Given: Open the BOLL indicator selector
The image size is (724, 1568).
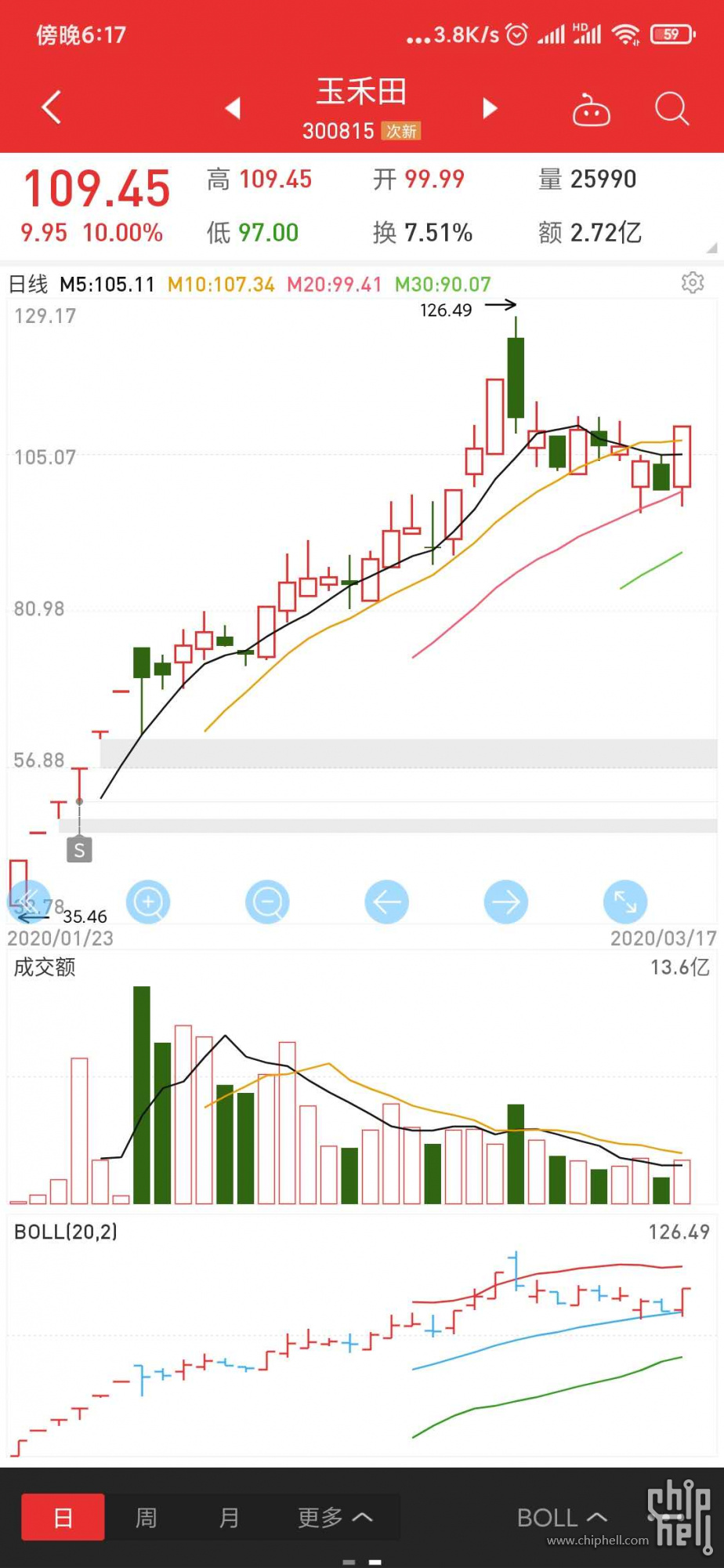Looking at the screenshot, I should (562, 1518).
